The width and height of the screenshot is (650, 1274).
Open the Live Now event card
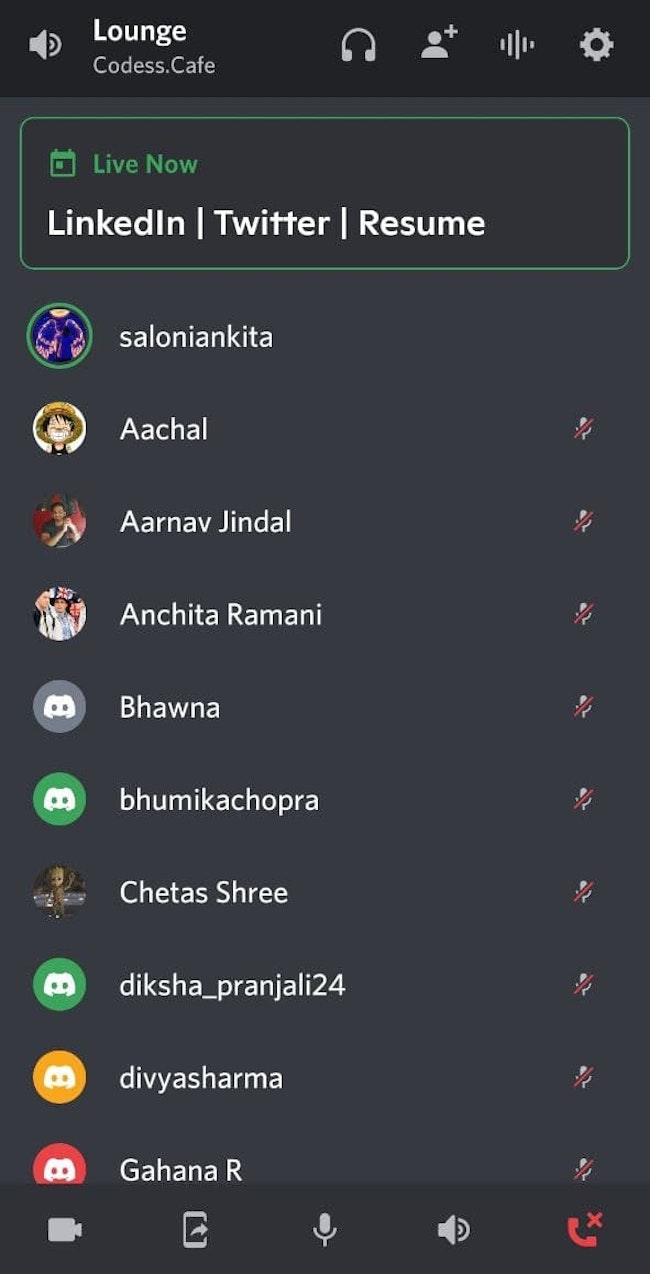[325, 193]
